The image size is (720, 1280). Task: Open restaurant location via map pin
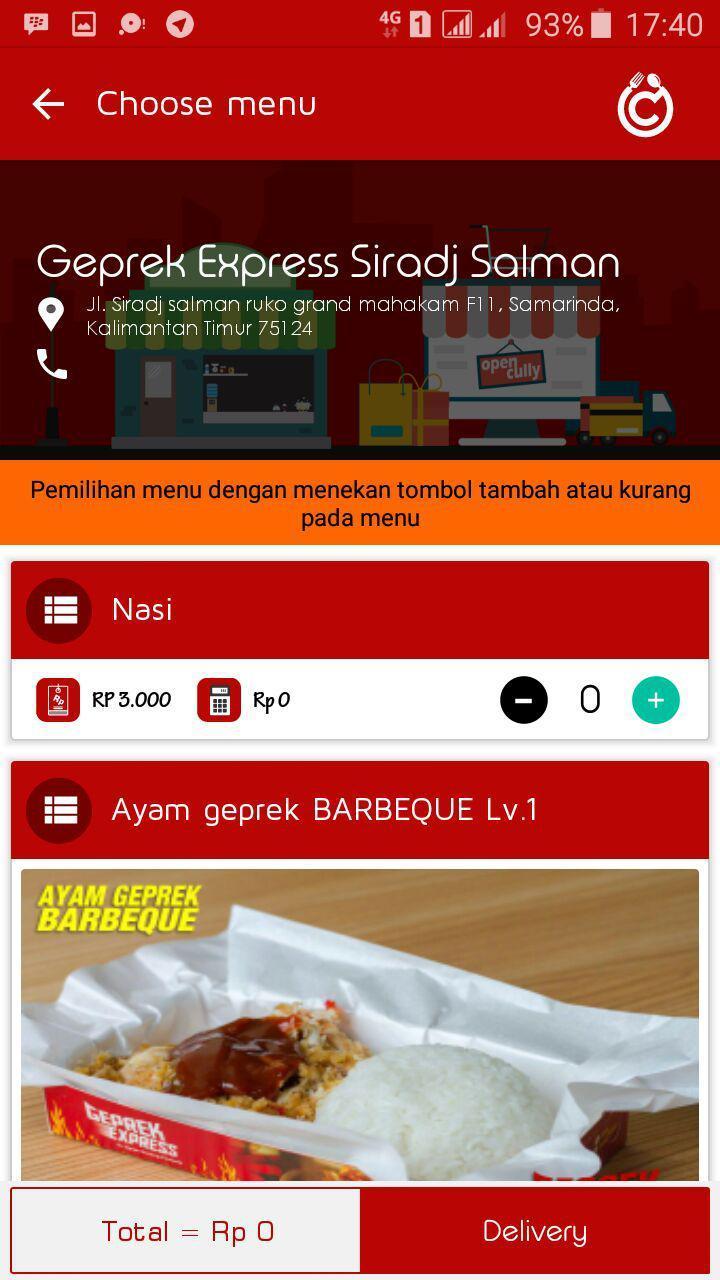point(51,314)
